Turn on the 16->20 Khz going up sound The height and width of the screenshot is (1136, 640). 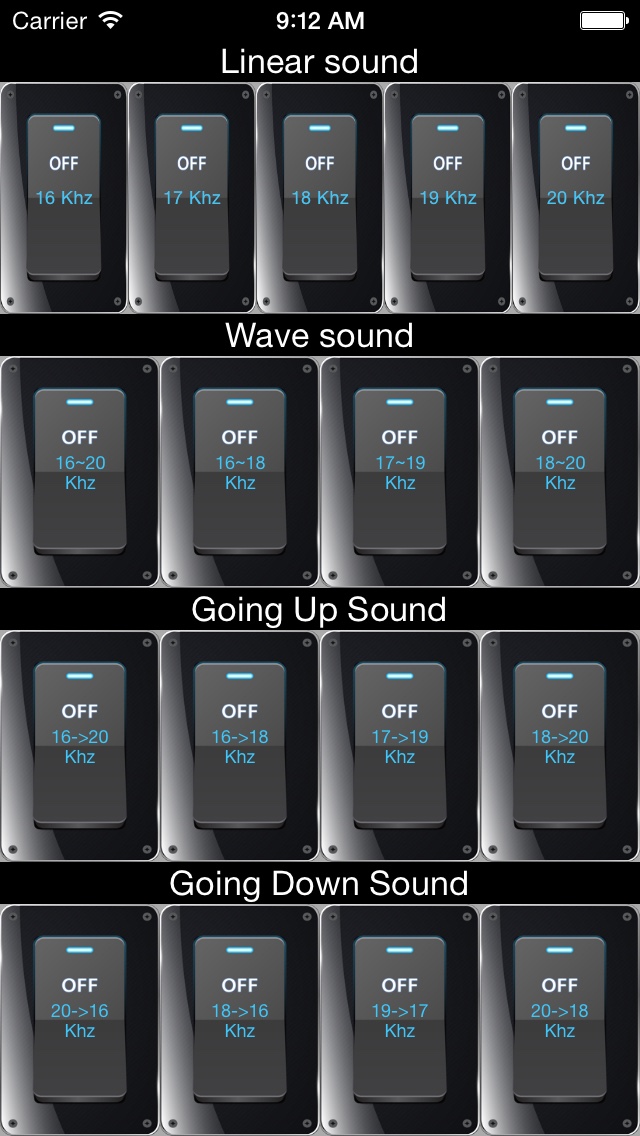point(80,744)
